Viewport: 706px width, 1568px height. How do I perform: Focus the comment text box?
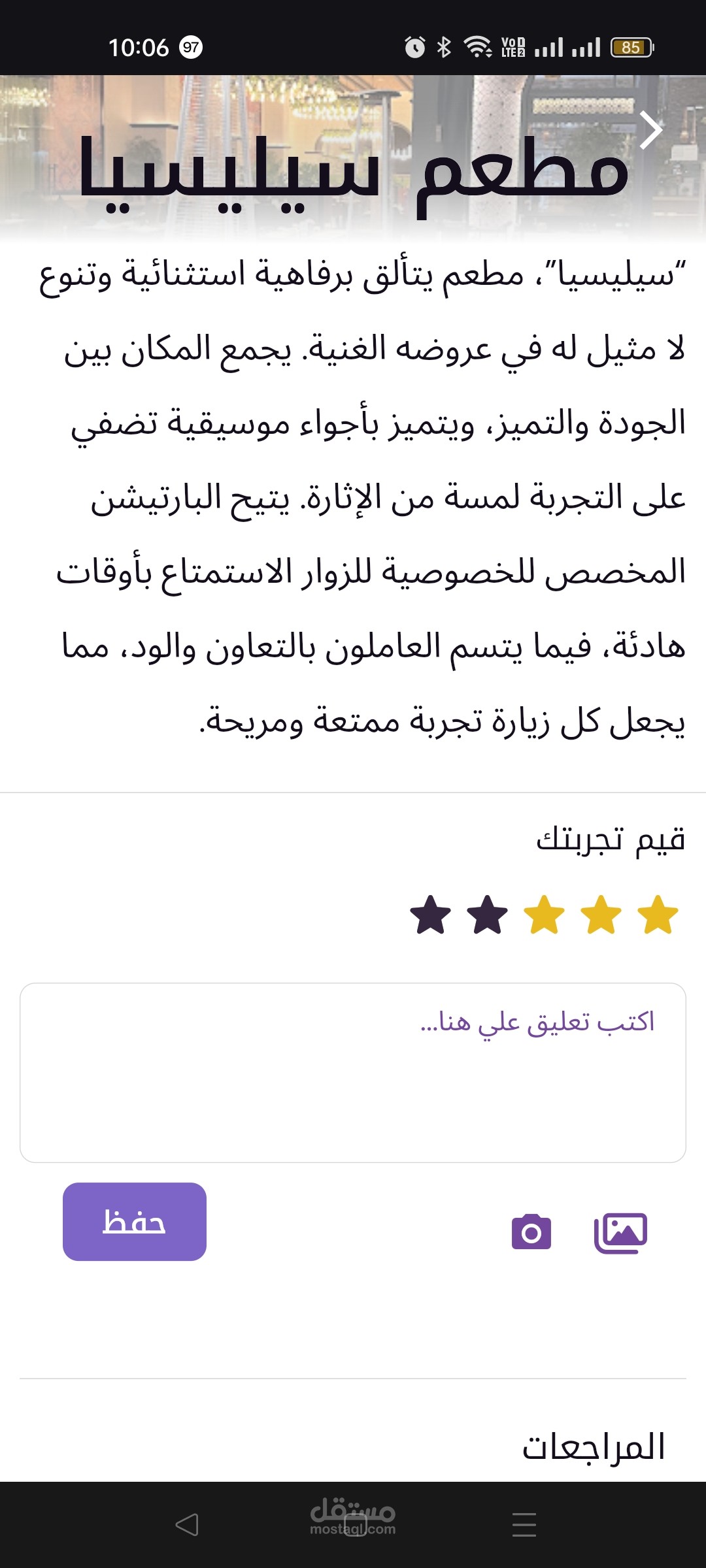coord(353,1072)
